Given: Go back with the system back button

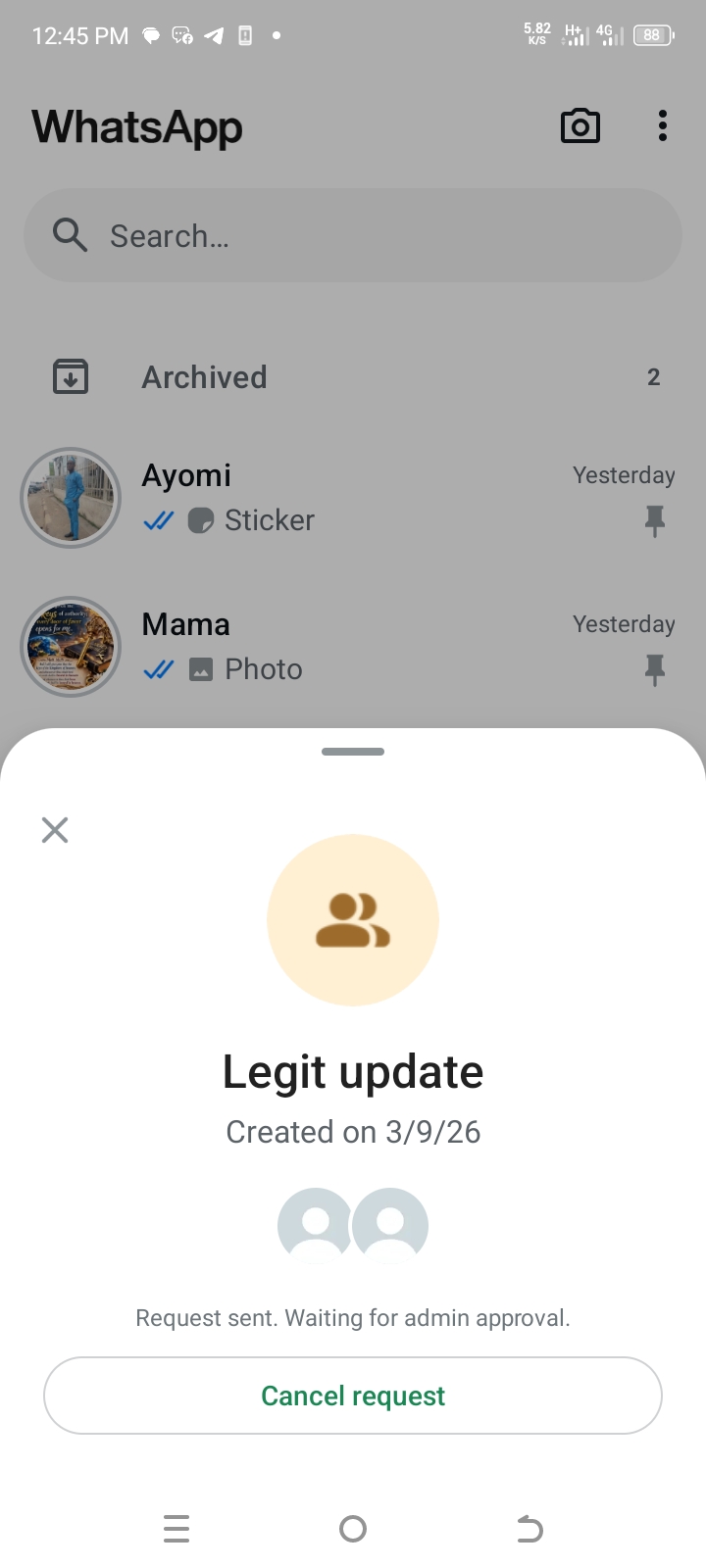Looking at the screenshot, I should click(529, 1529).
